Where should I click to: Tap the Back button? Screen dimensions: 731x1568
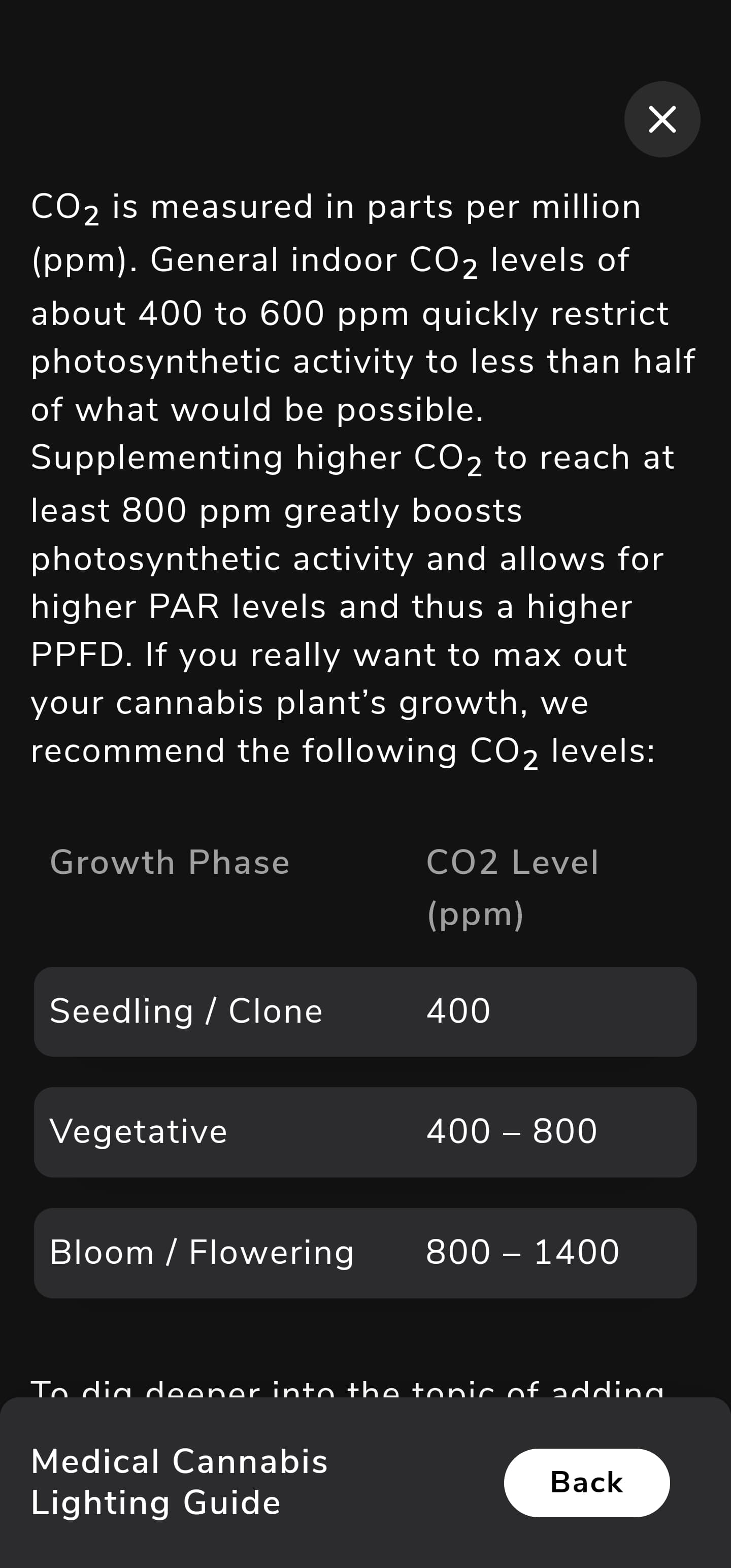(x=587, y=1482)
